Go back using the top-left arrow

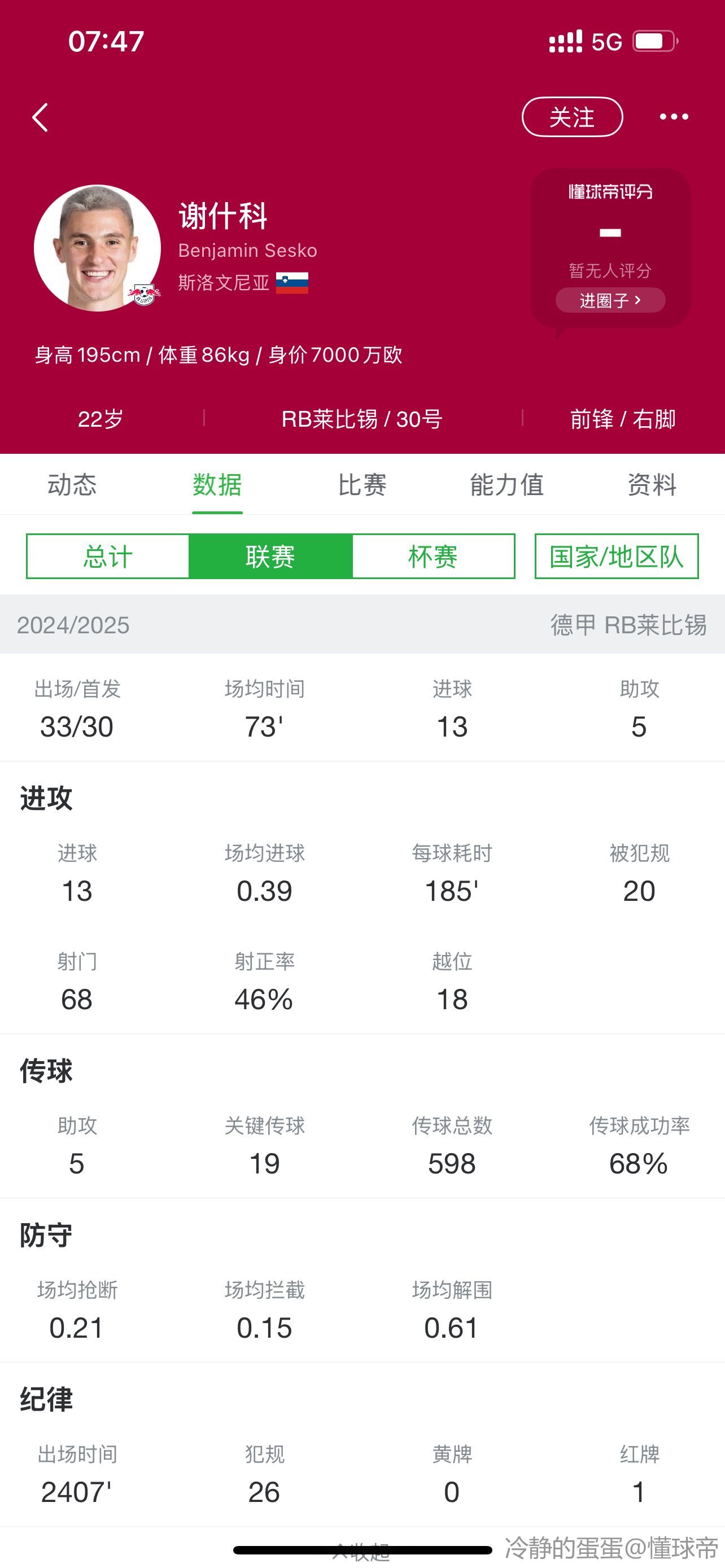40,117
